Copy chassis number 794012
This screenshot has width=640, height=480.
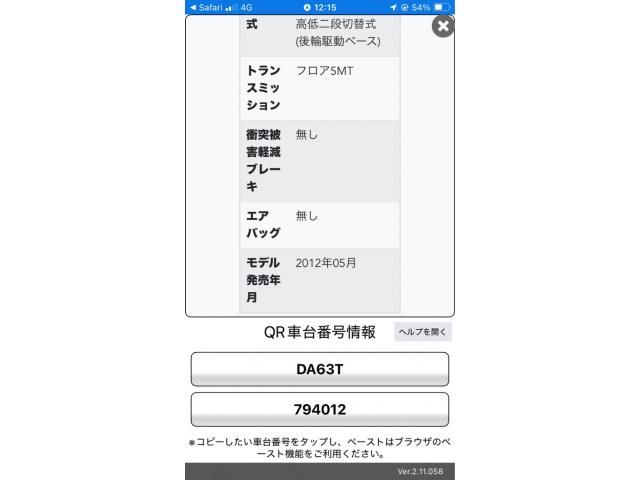[320, 409]
